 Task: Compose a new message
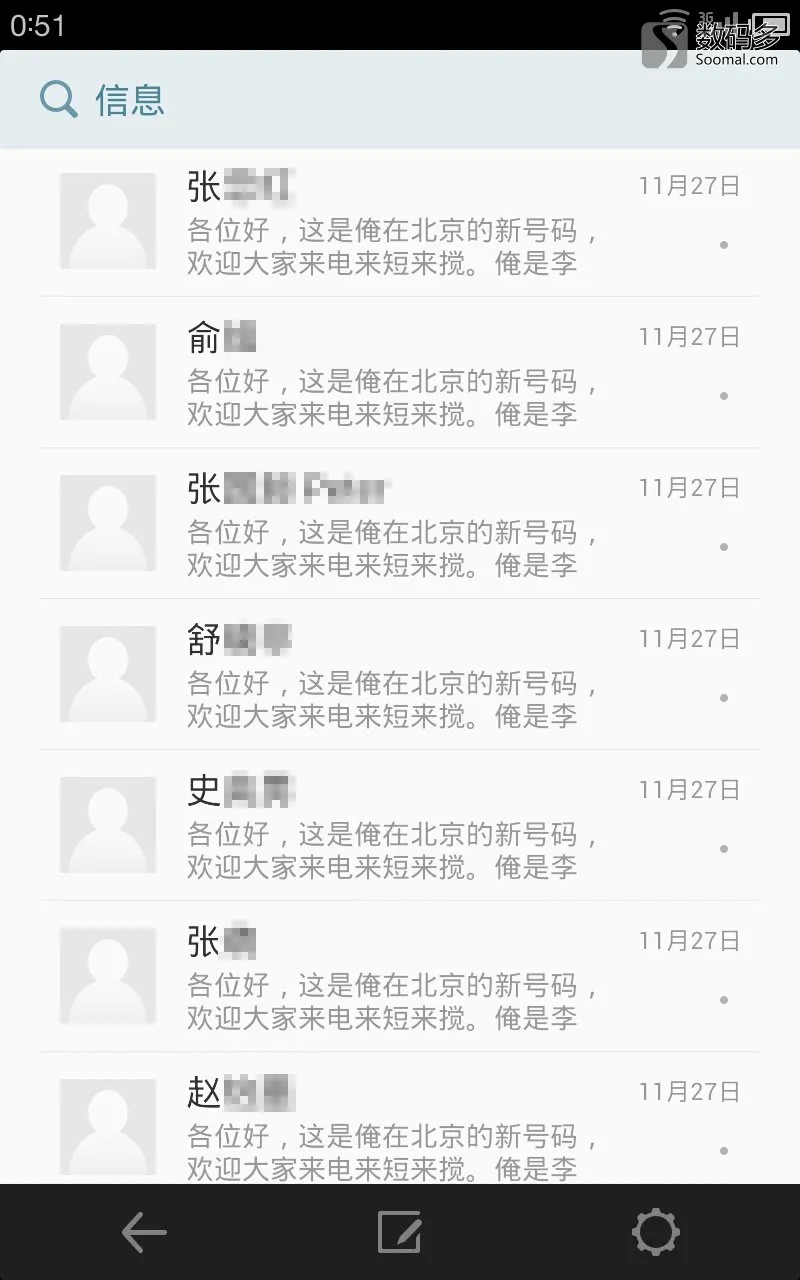pos(399,1232)
